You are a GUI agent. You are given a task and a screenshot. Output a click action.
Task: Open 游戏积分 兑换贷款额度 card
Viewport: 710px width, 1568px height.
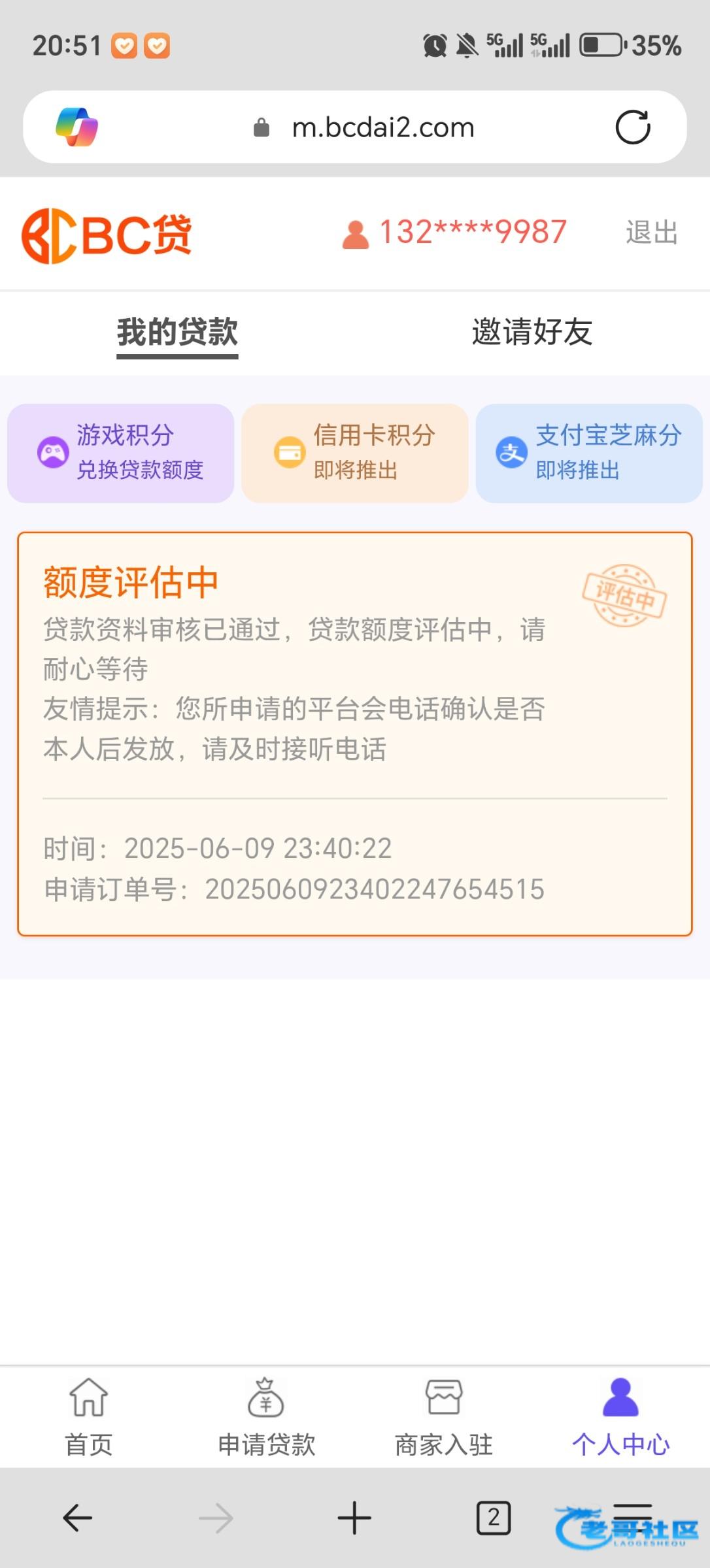point(121,453)
